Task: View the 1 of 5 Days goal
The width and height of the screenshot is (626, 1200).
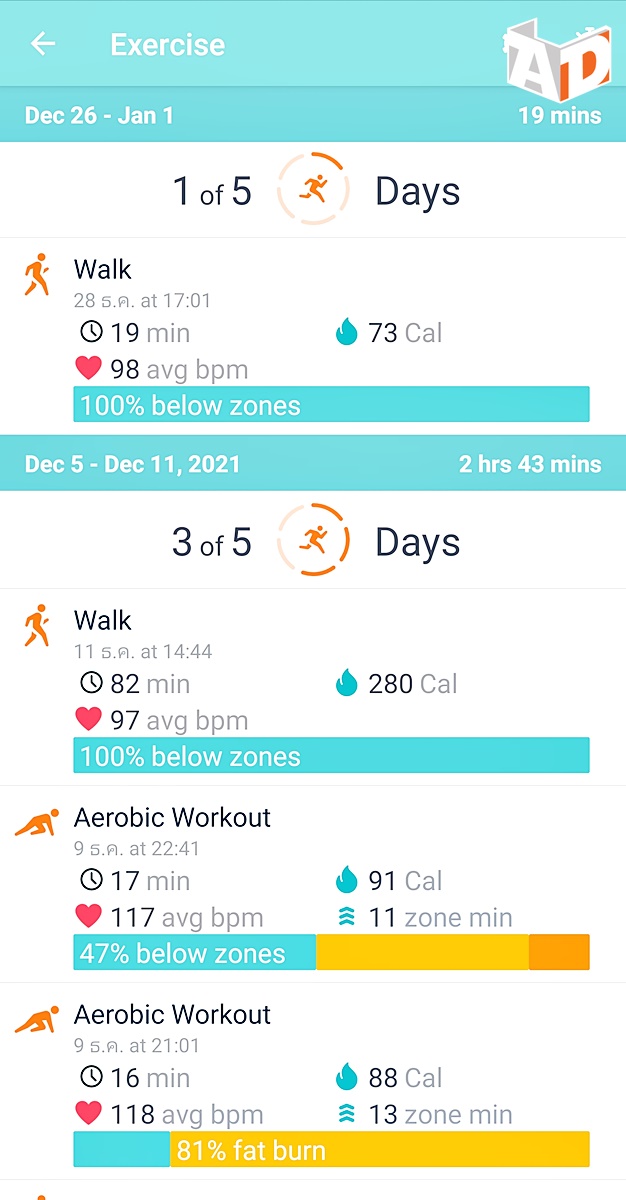Action: (313, 190)
